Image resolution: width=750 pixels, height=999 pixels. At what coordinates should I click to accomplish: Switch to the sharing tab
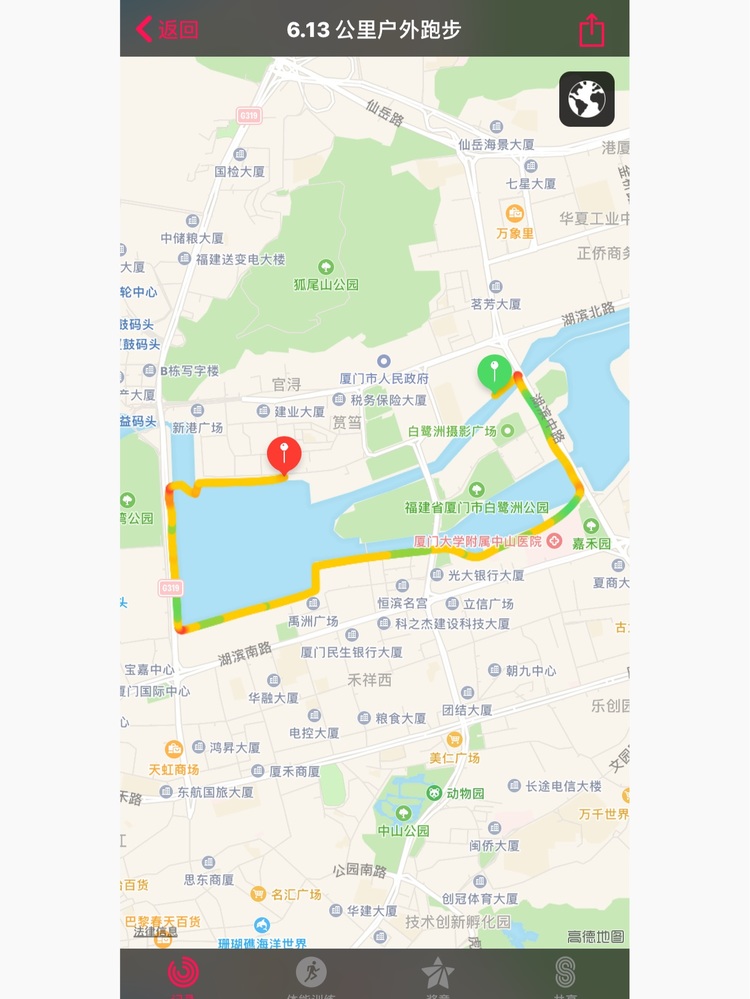coord(566,974)
